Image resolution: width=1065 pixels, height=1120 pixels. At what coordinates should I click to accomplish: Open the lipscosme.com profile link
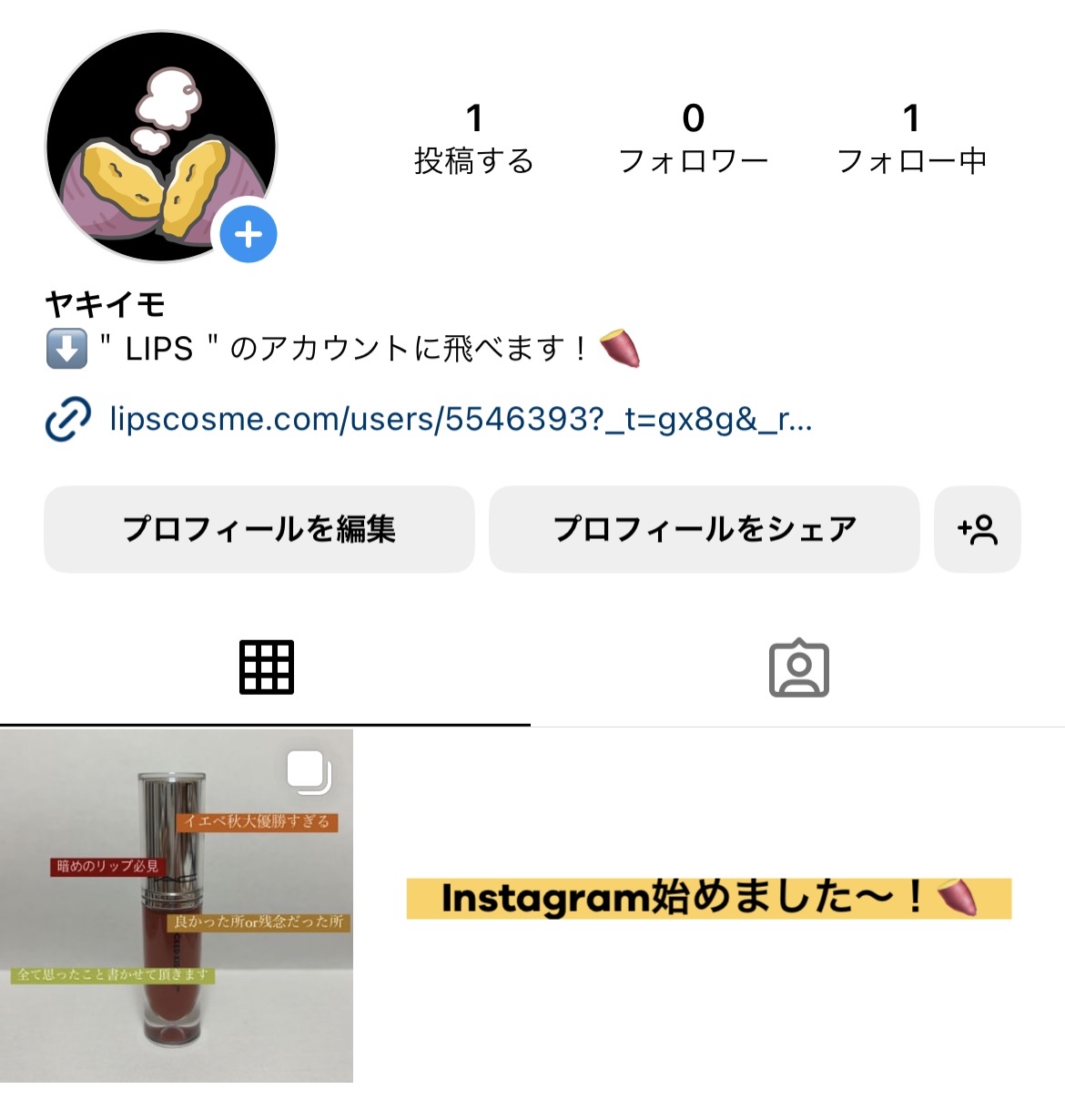pos(455,418)
